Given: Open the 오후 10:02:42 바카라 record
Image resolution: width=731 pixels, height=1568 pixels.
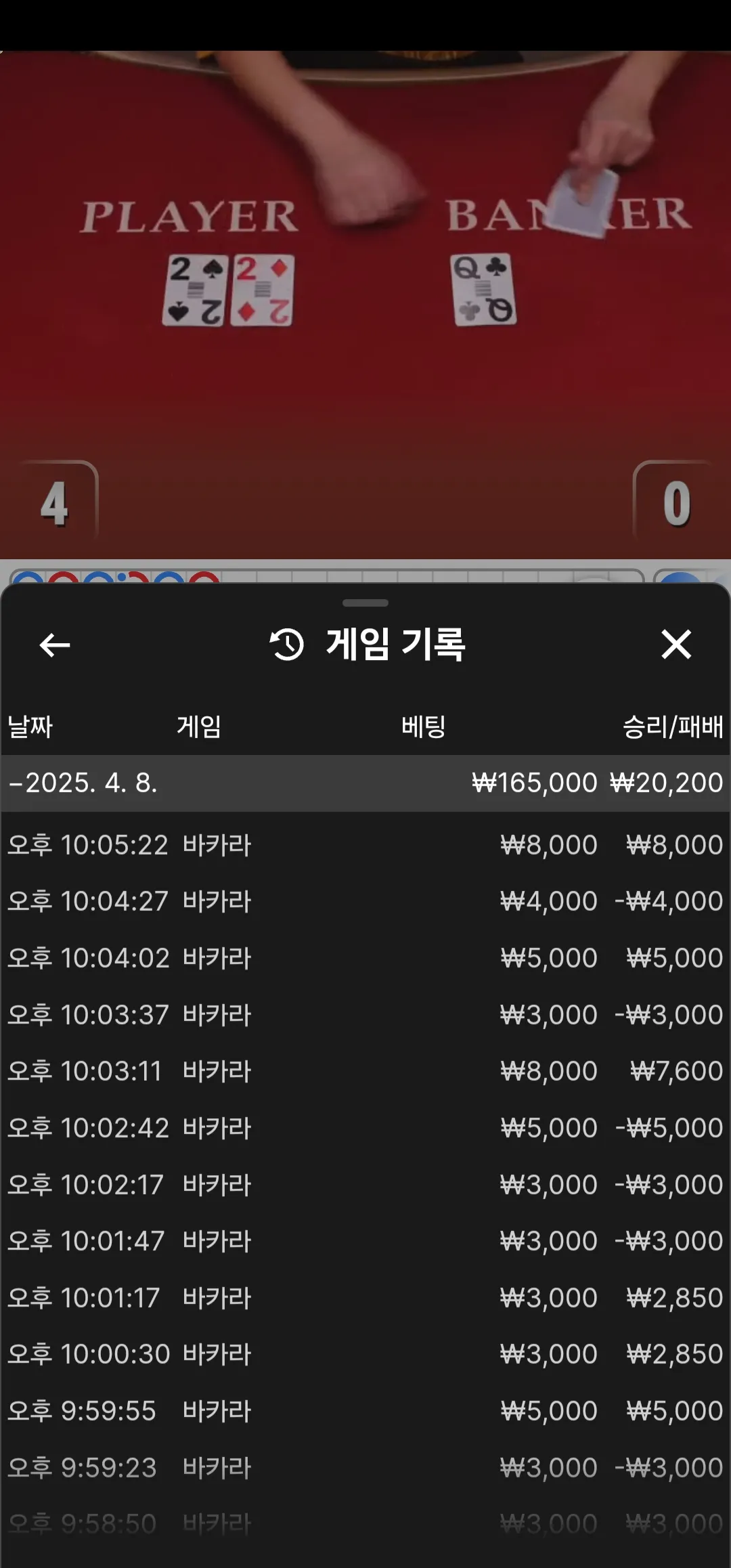Looking at the screenshot, I should [365, 1128].
